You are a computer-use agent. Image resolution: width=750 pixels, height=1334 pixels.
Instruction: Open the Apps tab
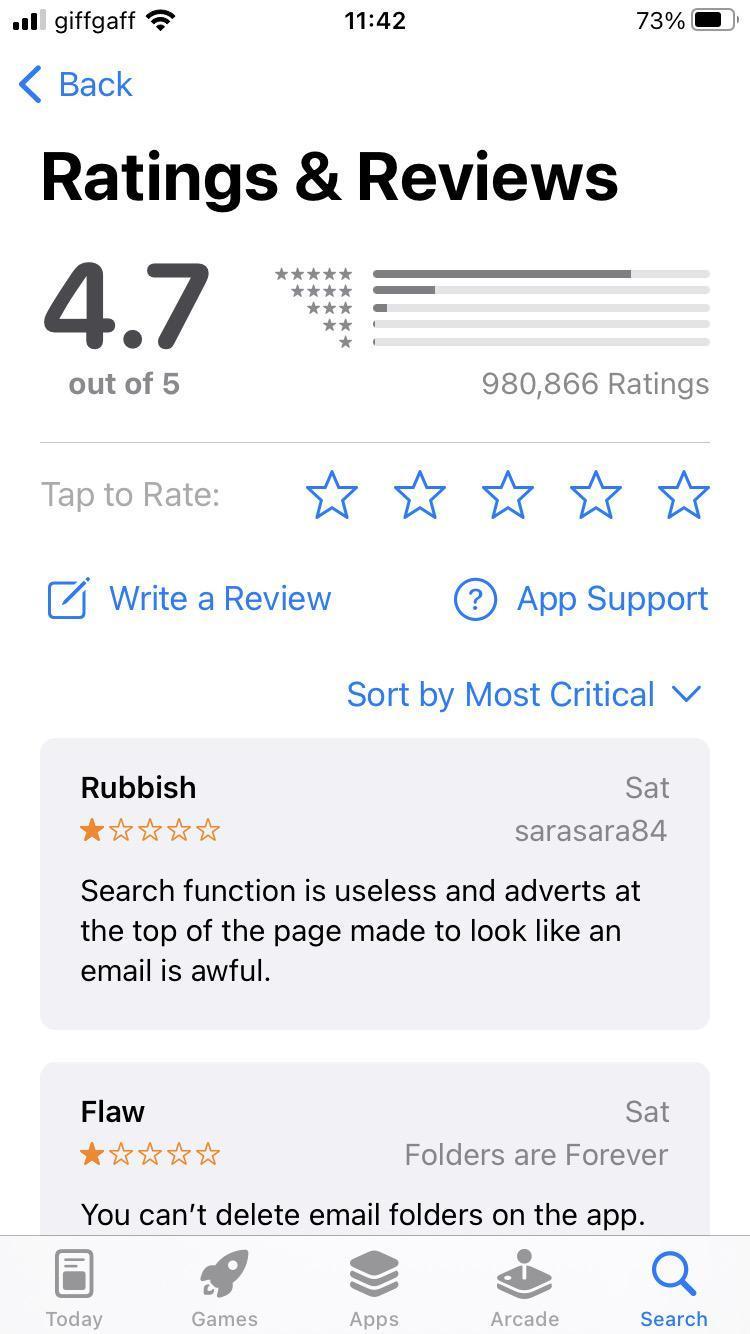coord(374,1288)
